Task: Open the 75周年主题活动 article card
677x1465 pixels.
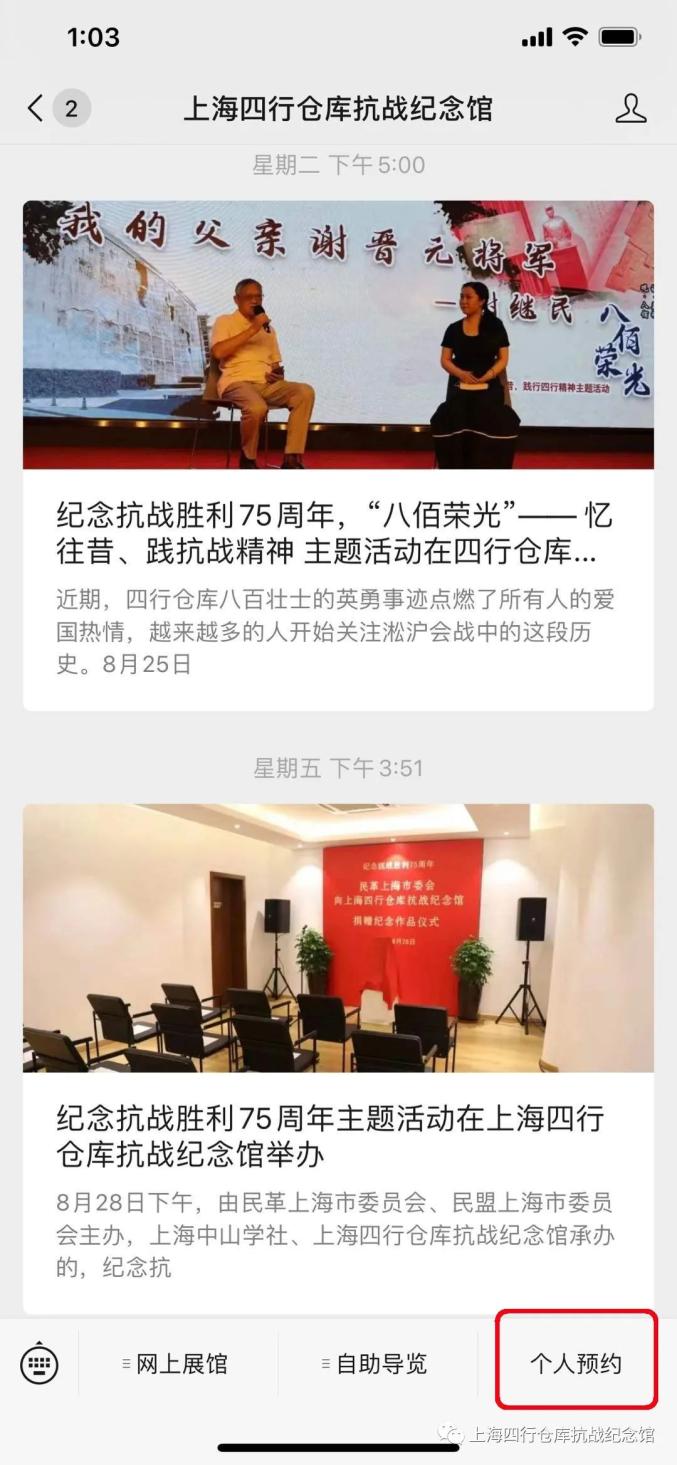Action: click(337, 1136)
